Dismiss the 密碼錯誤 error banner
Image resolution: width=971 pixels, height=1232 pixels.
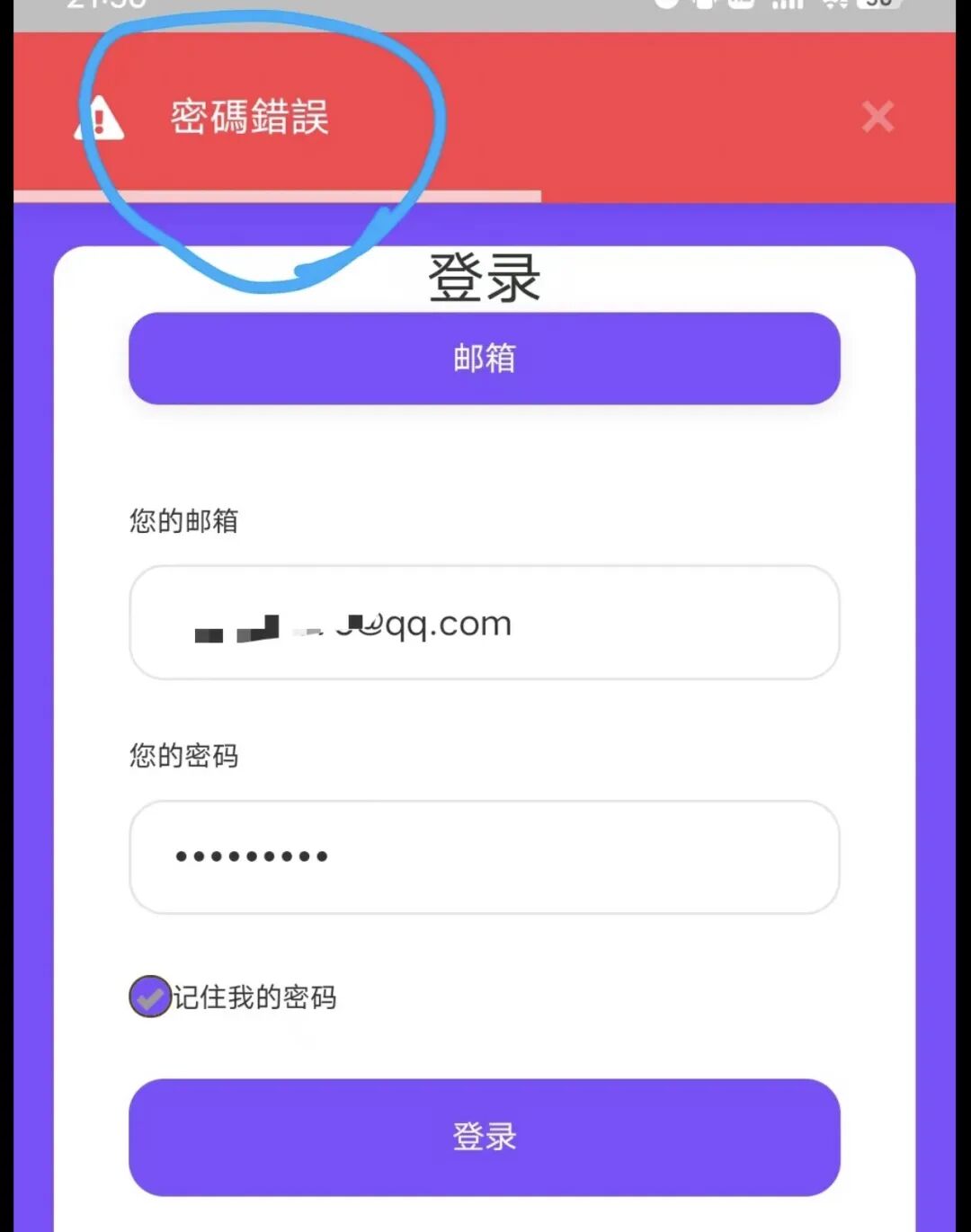point(877,117)
